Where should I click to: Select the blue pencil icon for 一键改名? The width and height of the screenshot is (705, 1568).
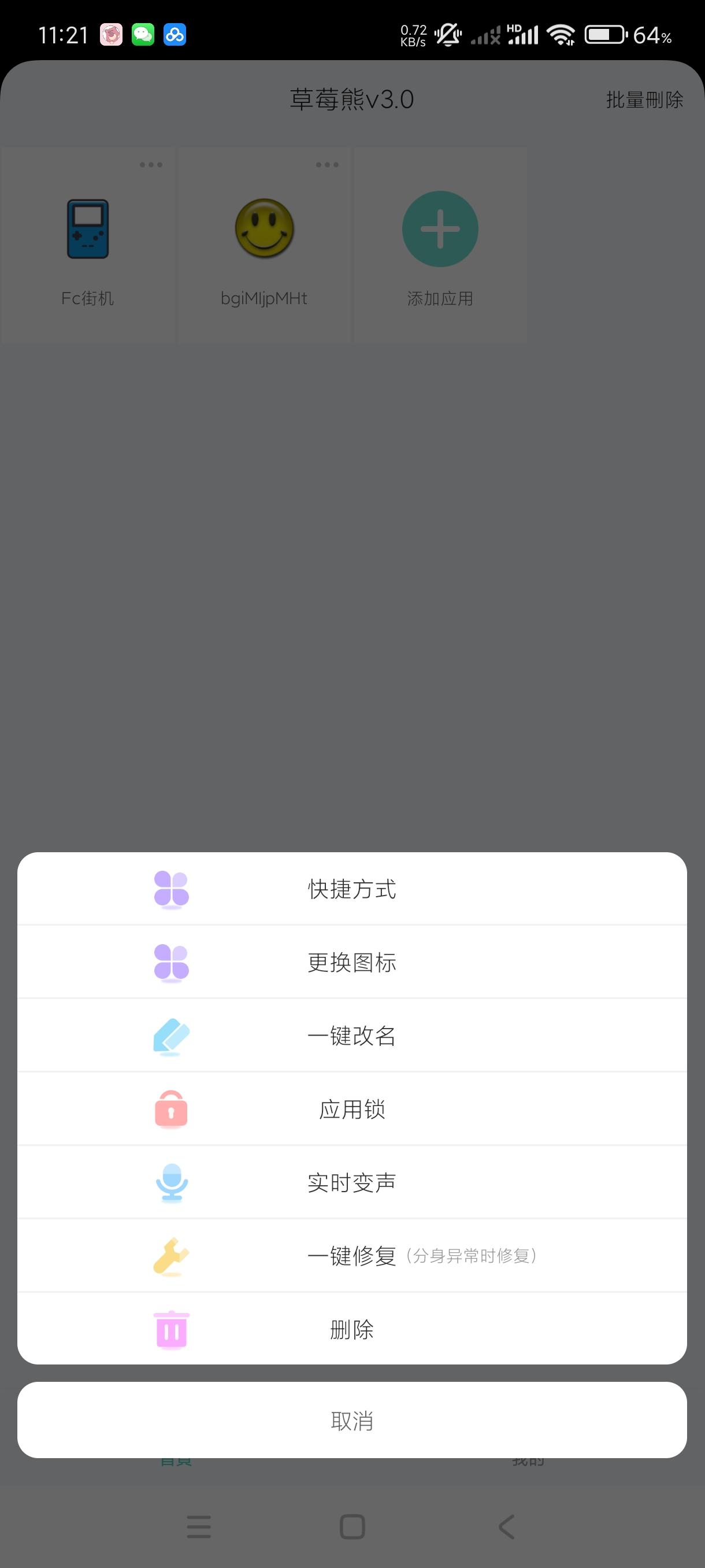coord(171,1036)
